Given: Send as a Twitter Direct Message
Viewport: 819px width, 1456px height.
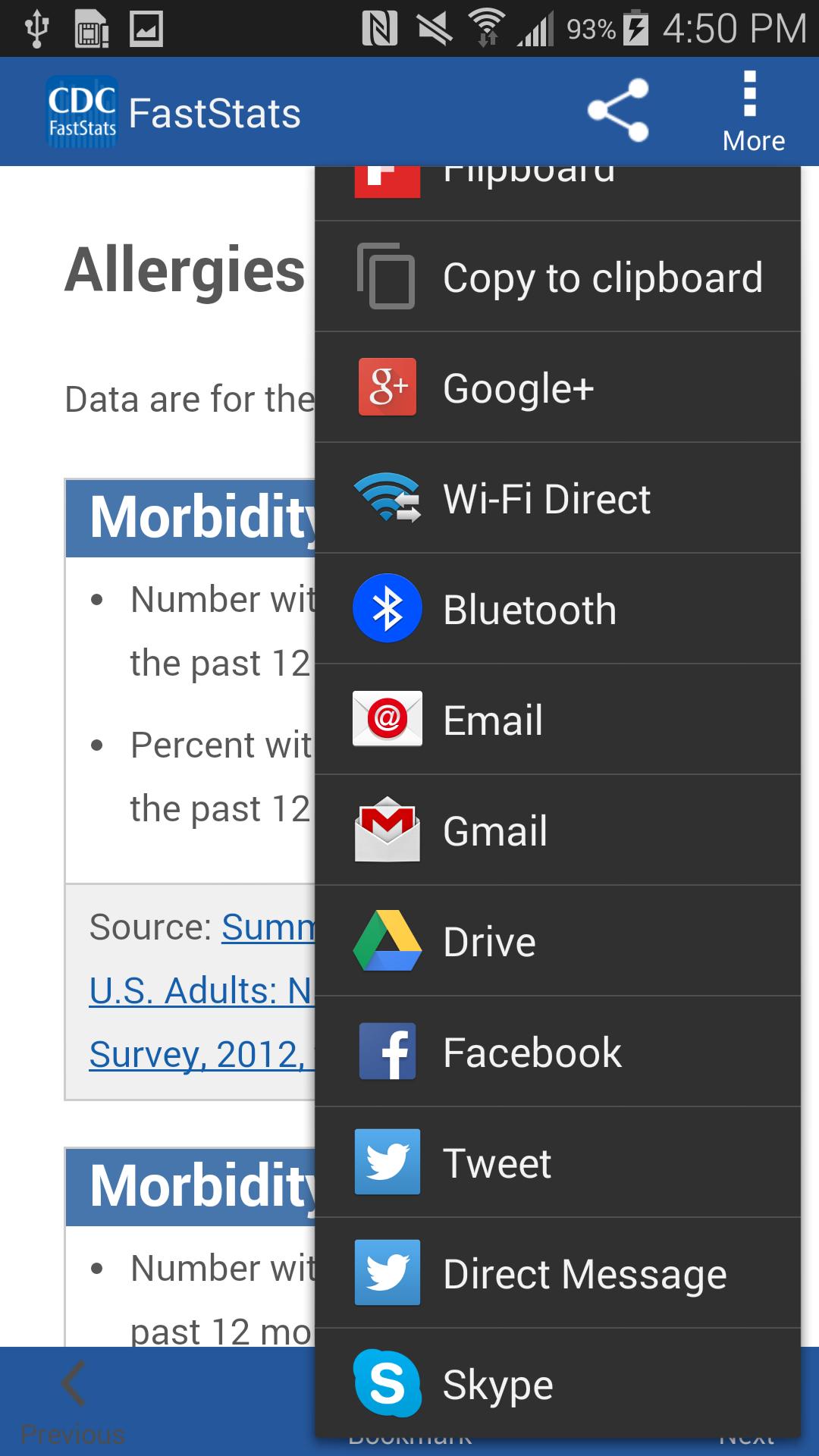Looking at the screenshot, I should click(x=557, y=1273).
